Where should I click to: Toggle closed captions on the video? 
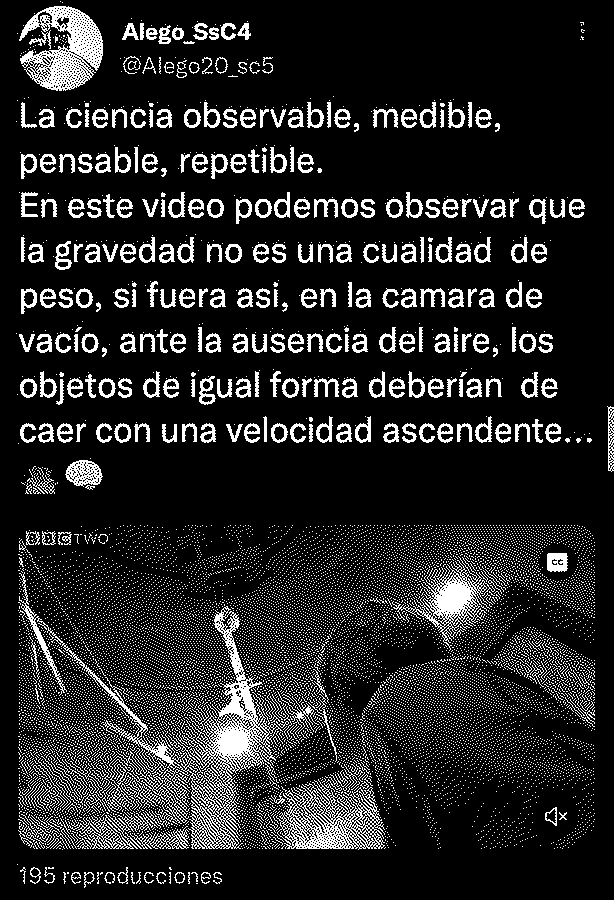click(x=558, y=563)
